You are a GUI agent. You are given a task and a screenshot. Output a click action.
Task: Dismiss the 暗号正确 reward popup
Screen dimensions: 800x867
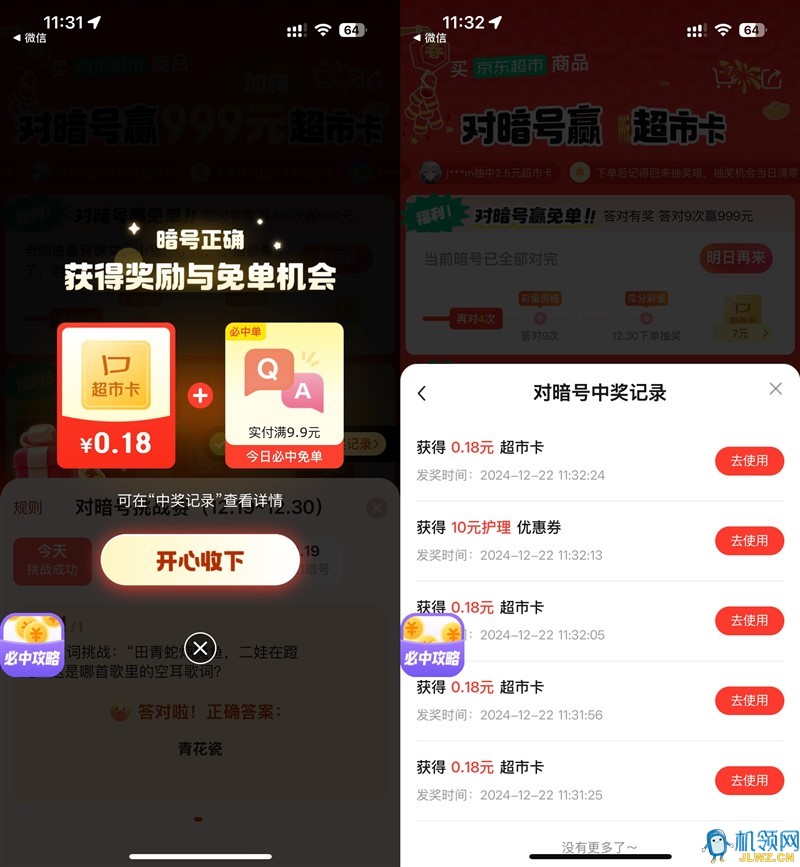[200, 649]
